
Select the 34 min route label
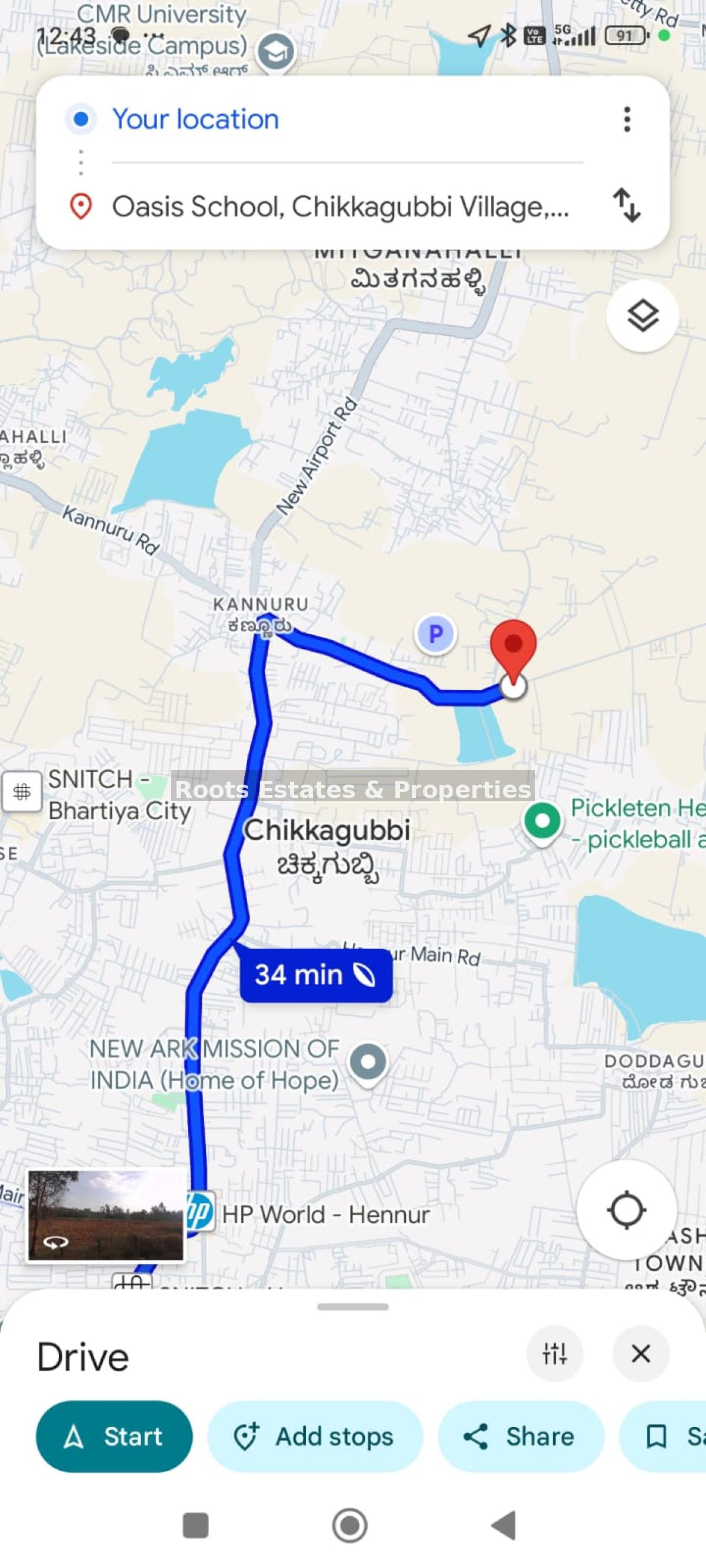(x=315, y=975)
